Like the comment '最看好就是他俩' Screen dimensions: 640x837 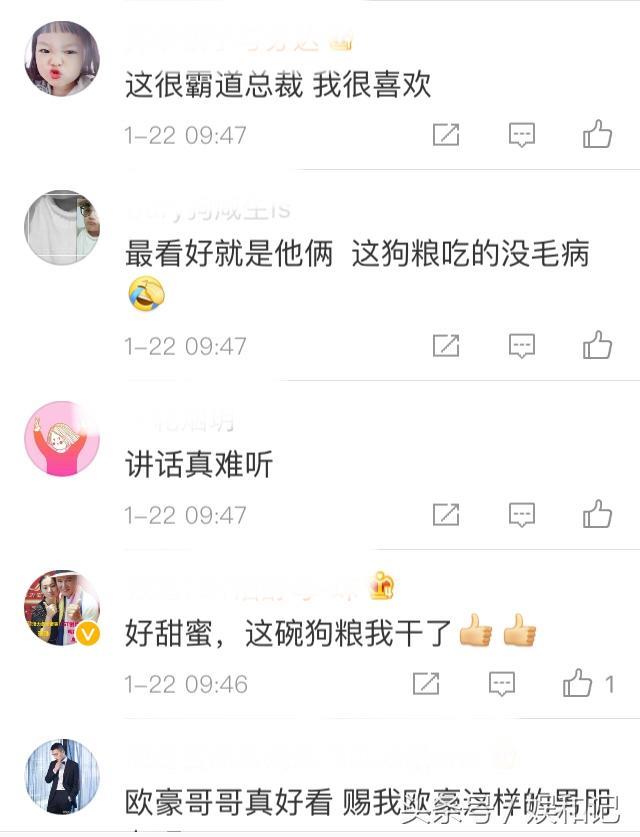pyautogui.click(x=598, y=346)
